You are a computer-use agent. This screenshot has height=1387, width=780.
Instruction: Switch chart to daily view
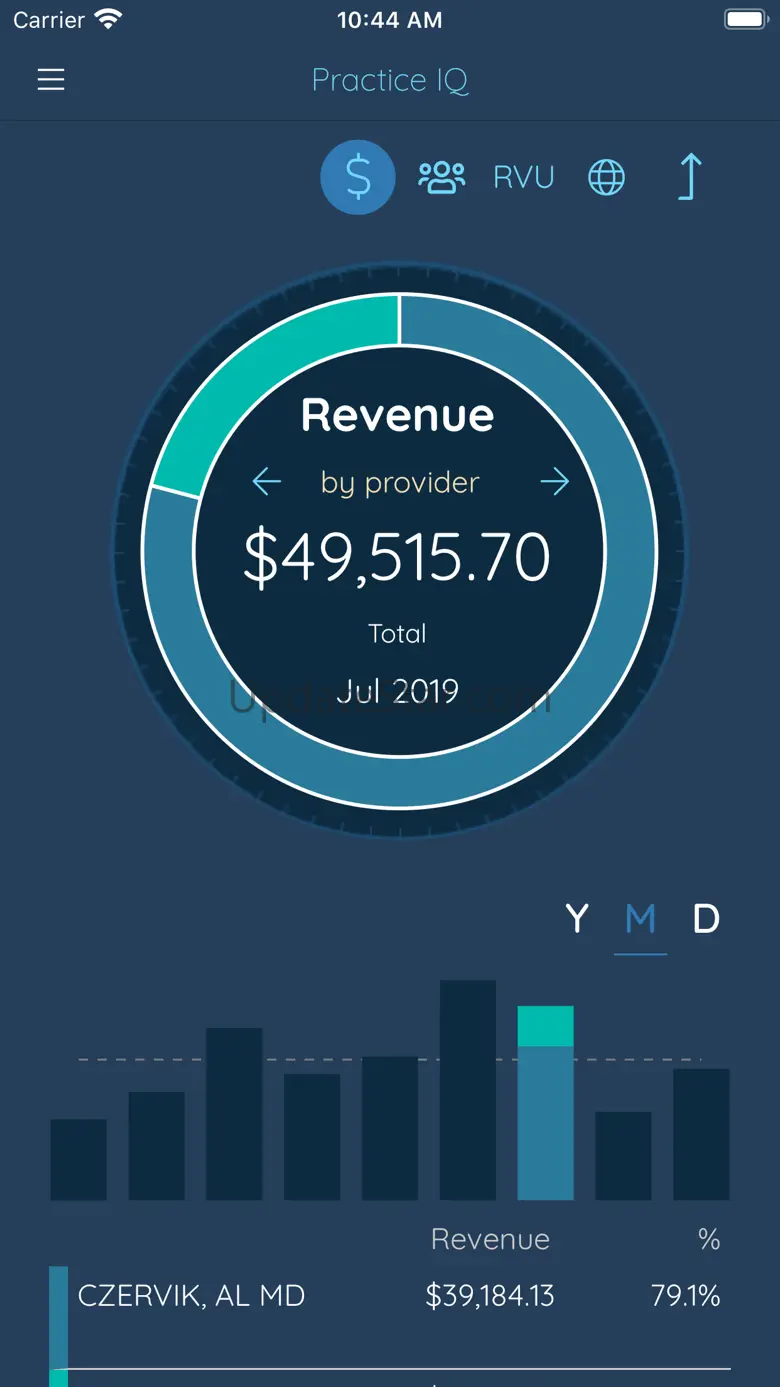(x=706, y=918)
